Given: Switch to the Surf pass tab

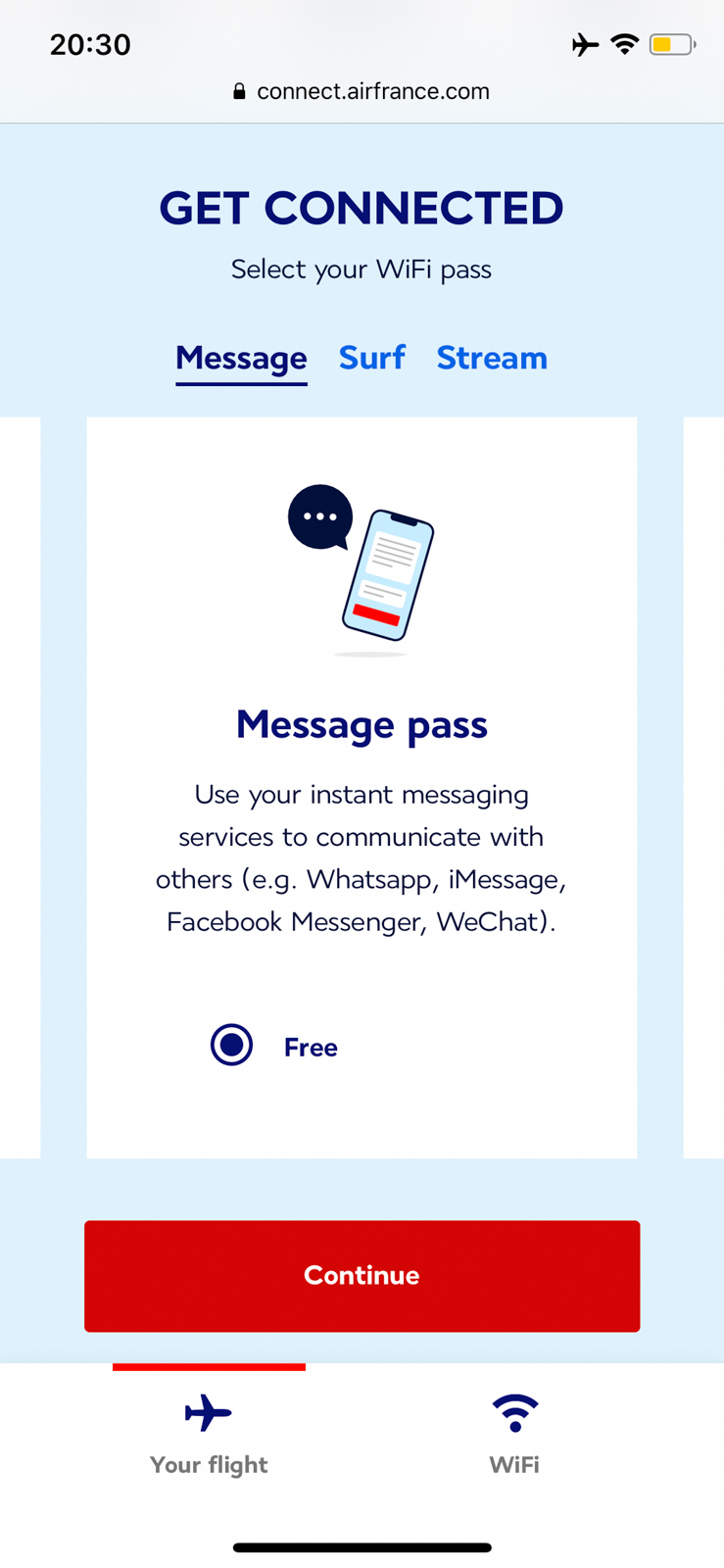Looking at the screenshot, I should tap(371, 358).
